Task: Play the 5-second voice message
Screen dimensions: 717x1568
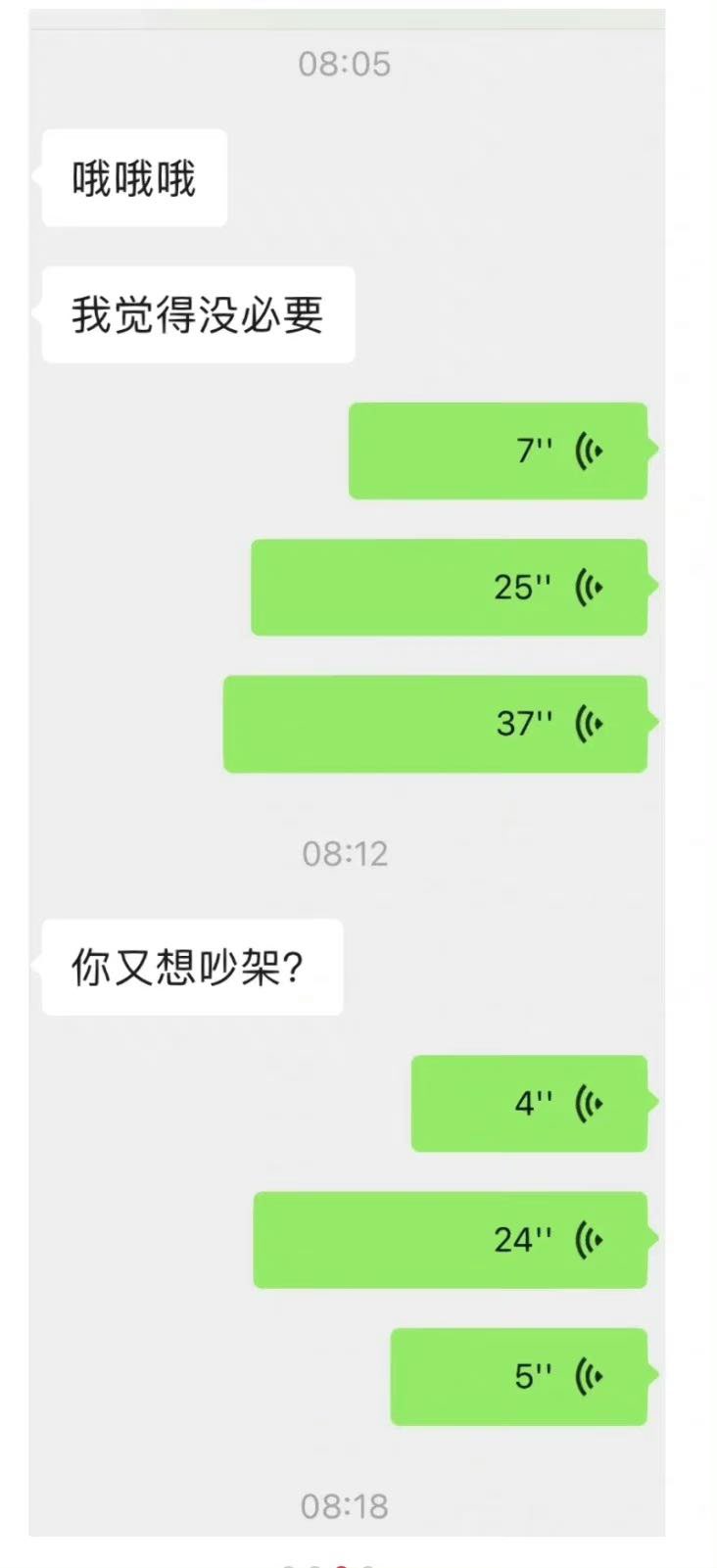Action: pos(518,1376)
